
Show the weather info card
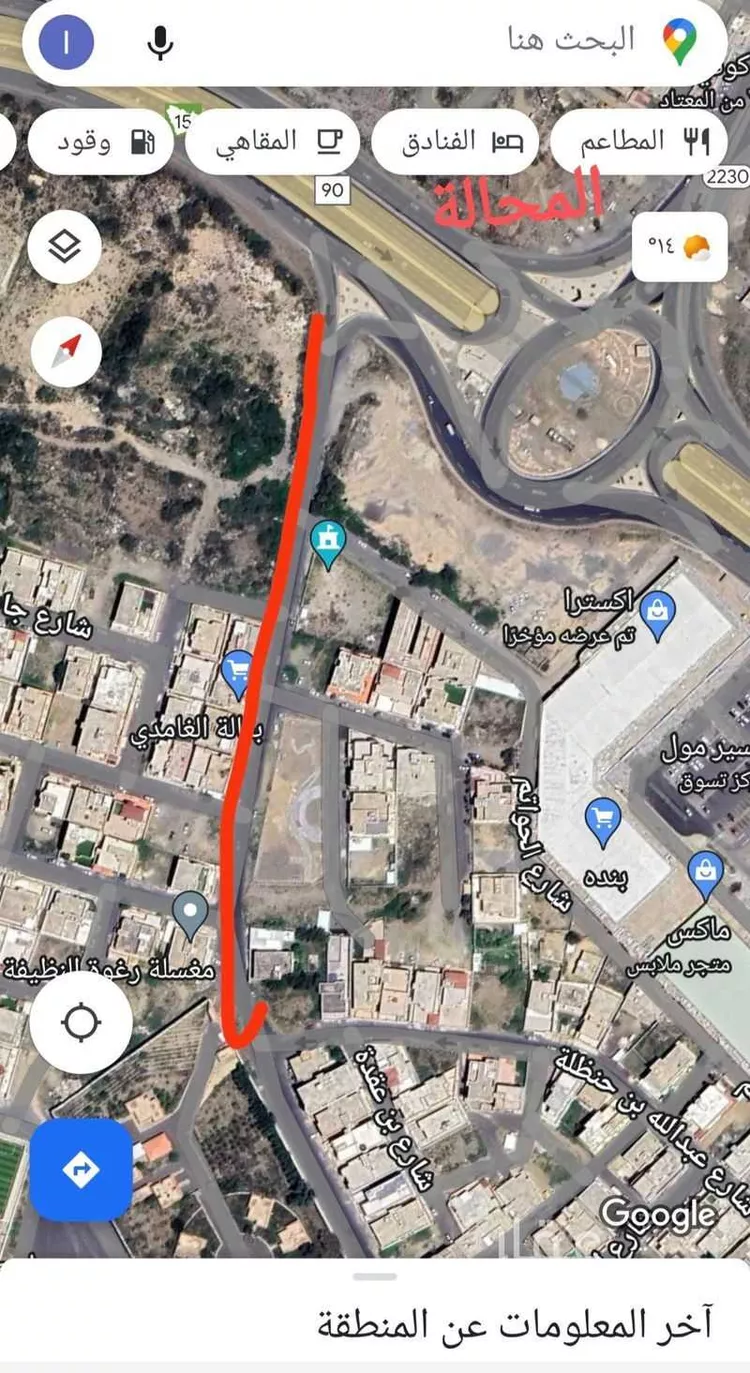679,248
